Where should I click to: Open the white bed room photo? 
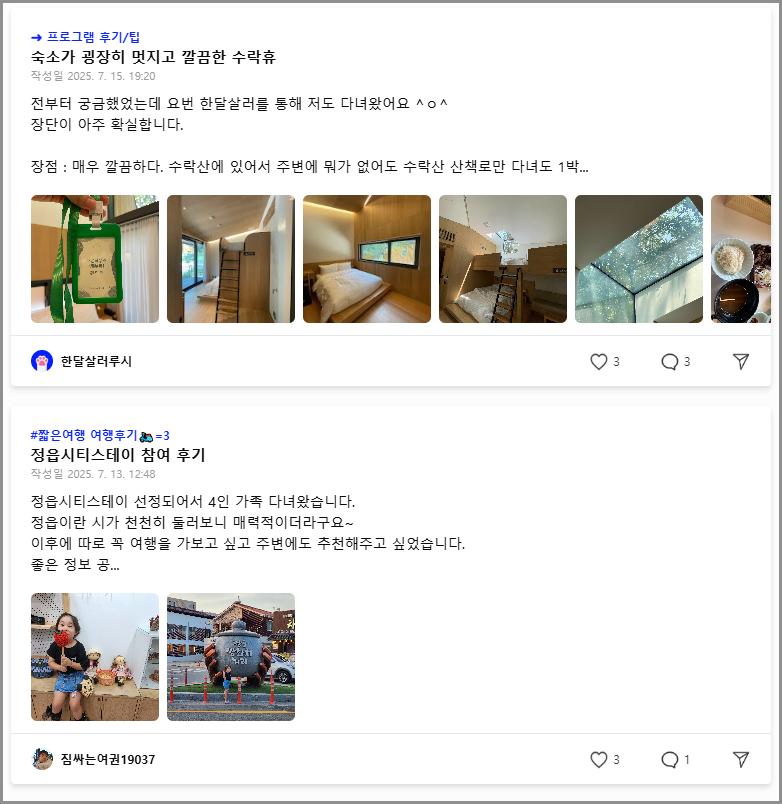(367, 259)
